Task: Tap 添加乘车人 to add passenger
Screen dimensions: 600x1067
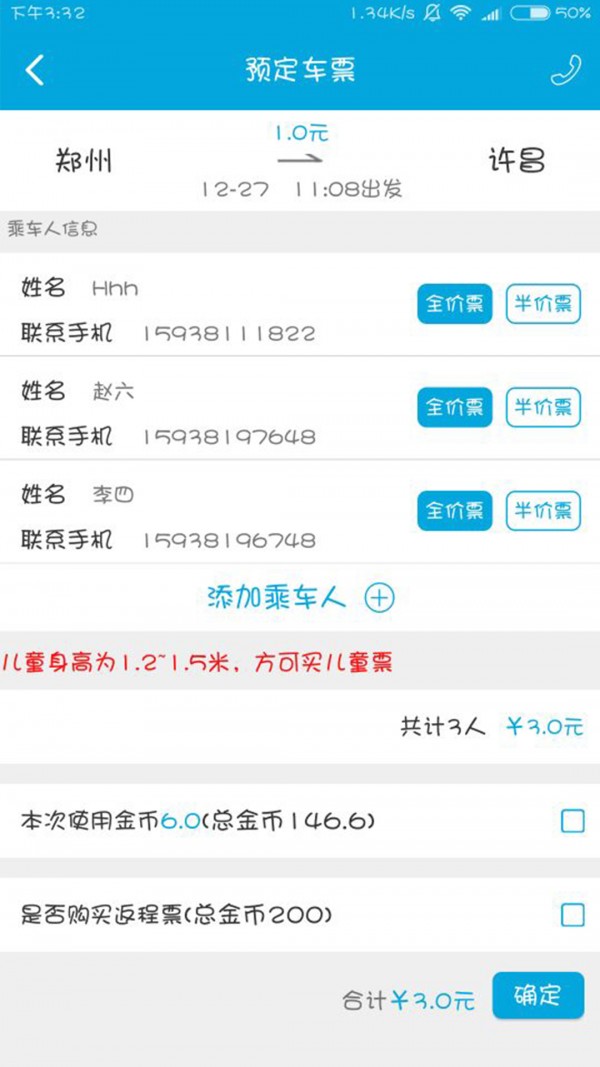Action: click(300, 598)
